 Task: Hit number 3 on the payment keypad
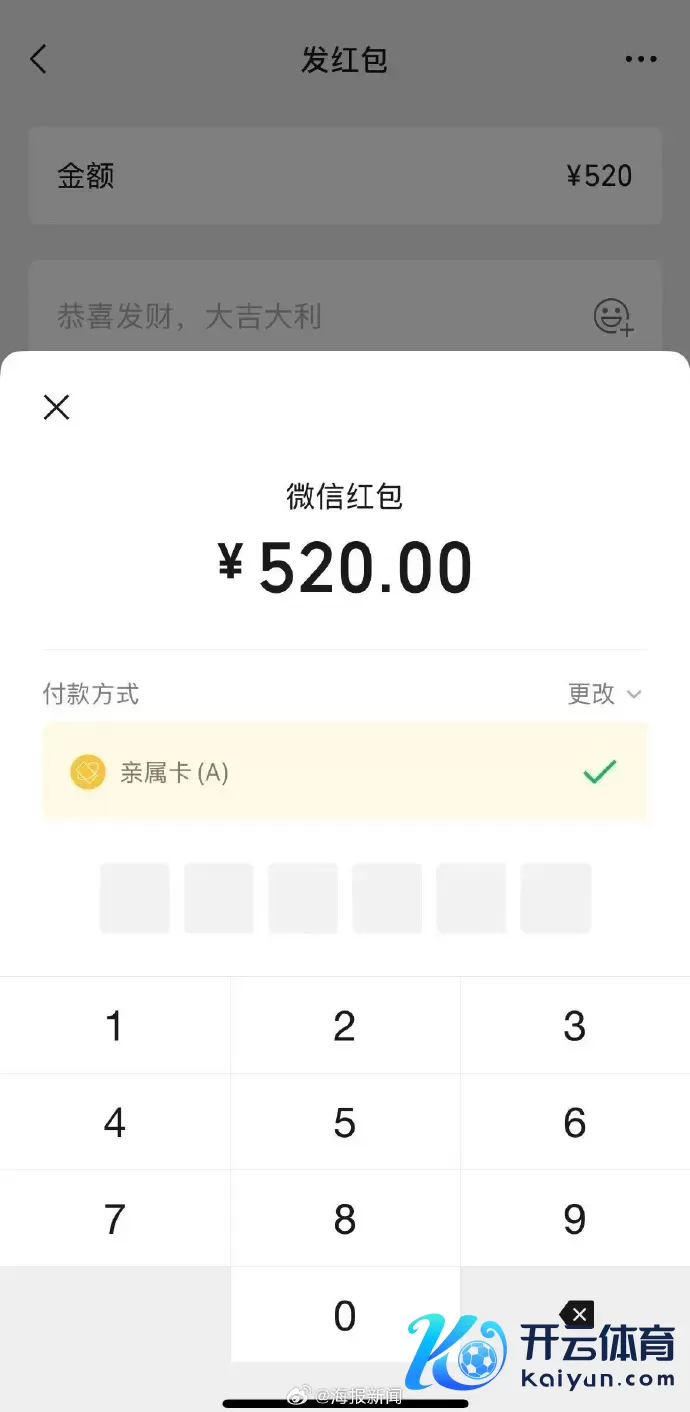[575, 1026]
